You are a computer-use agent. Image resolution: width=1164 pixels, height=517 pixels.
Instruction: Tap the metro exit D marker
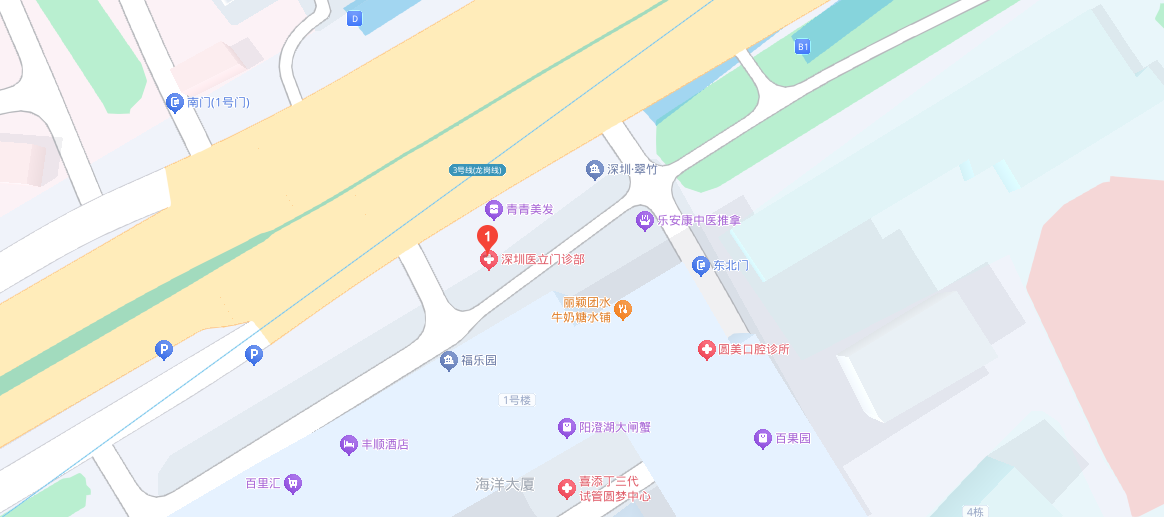click(x=354, y=18)
